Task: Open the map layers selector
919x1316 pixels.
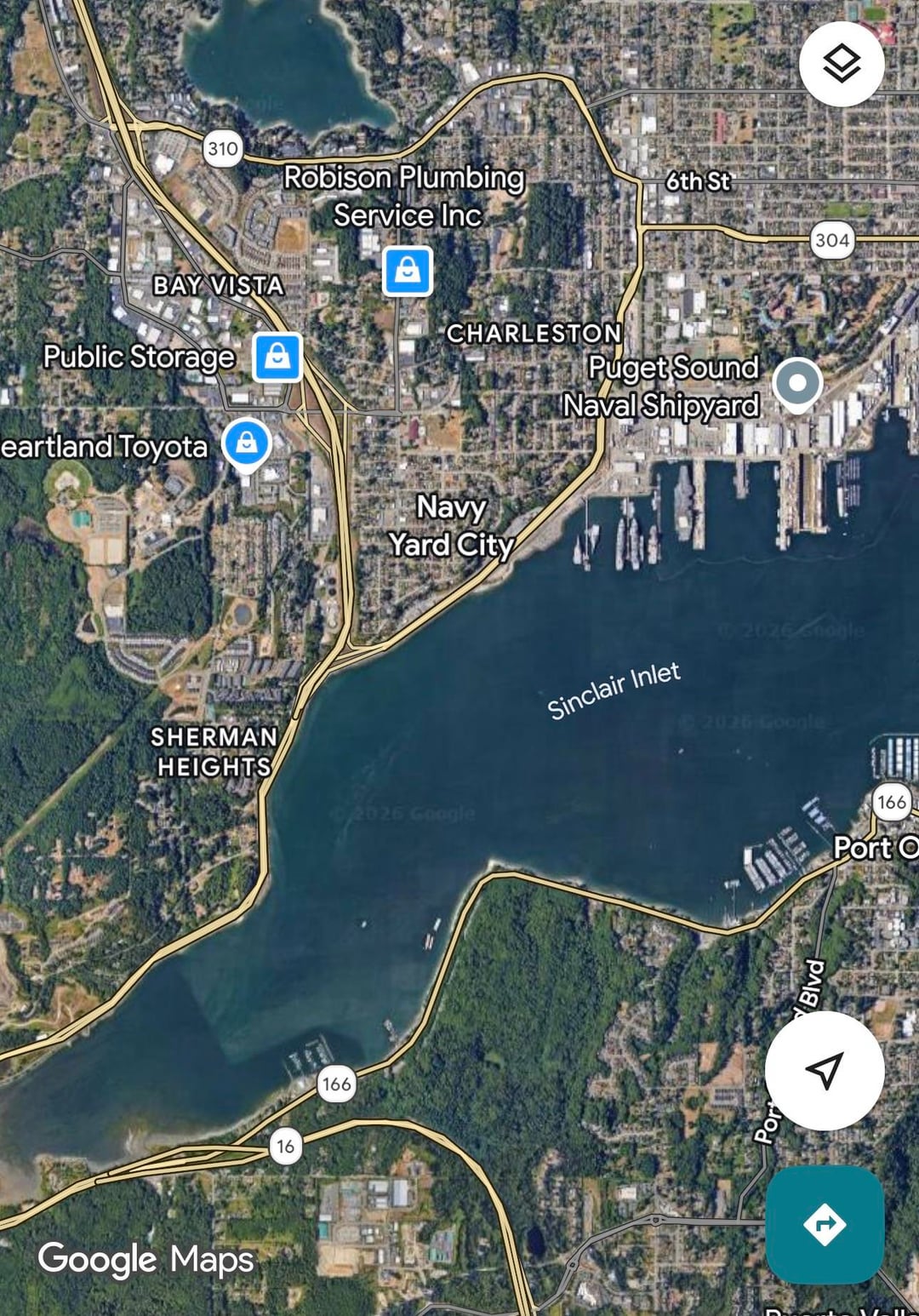Action: click(x=842, y=64)
